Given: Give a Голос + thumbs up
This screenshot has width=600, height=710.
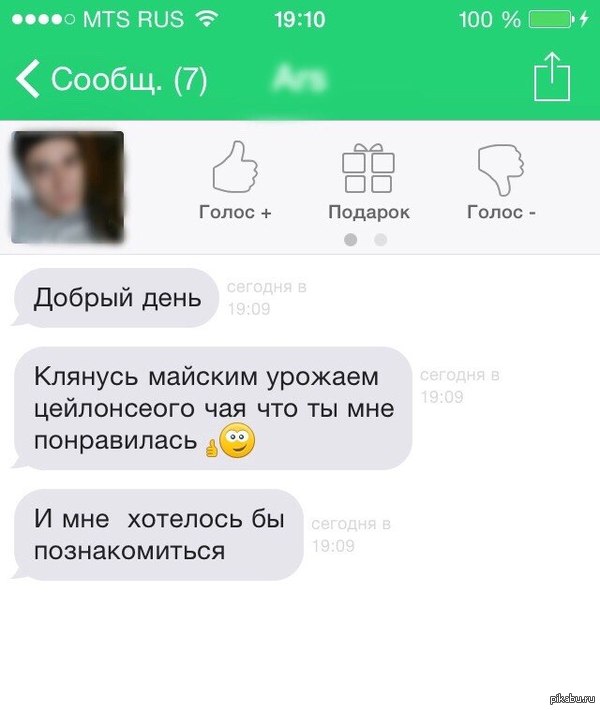Looking at the screenshot, I should 236,181.
